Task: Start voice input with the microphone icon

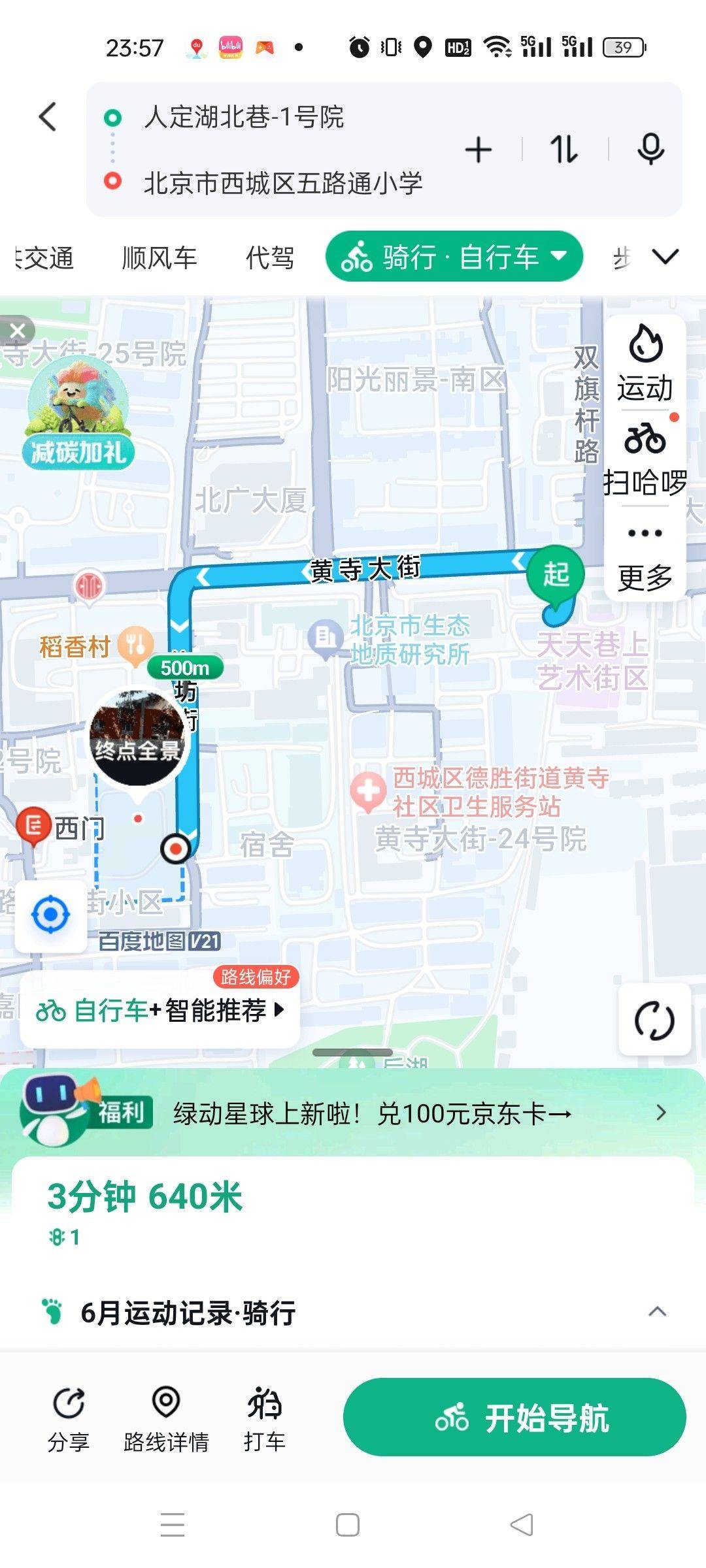Action: click(x=650, y=150)
